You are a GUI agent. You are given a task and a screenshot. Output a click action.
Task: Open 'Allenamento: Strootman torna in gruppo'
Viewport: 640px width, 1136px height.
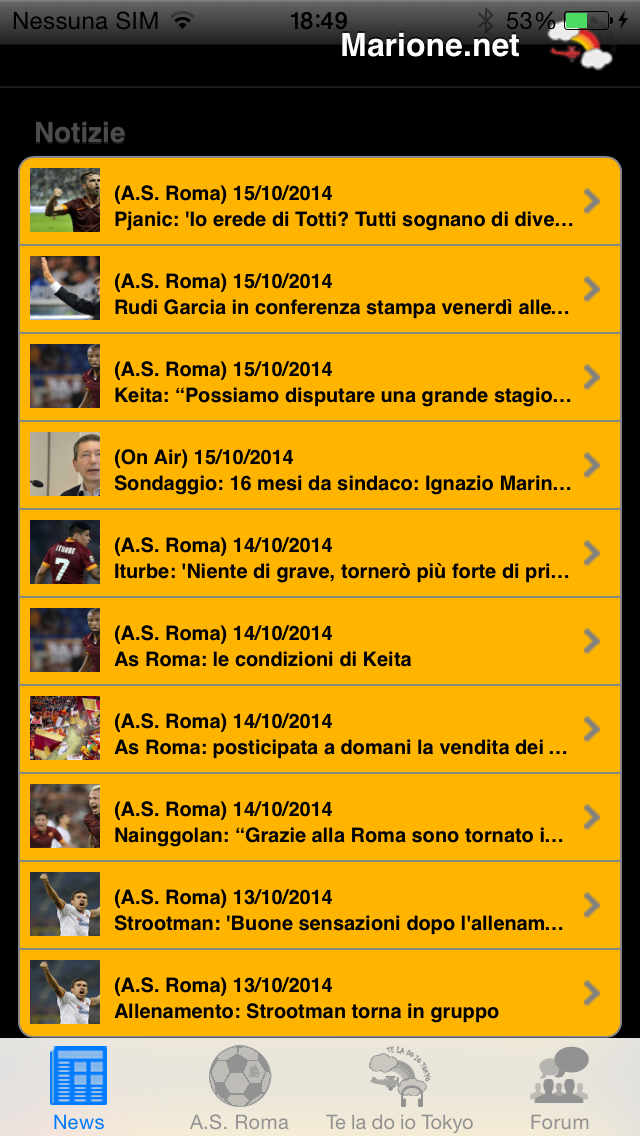(x=320, y=993)
